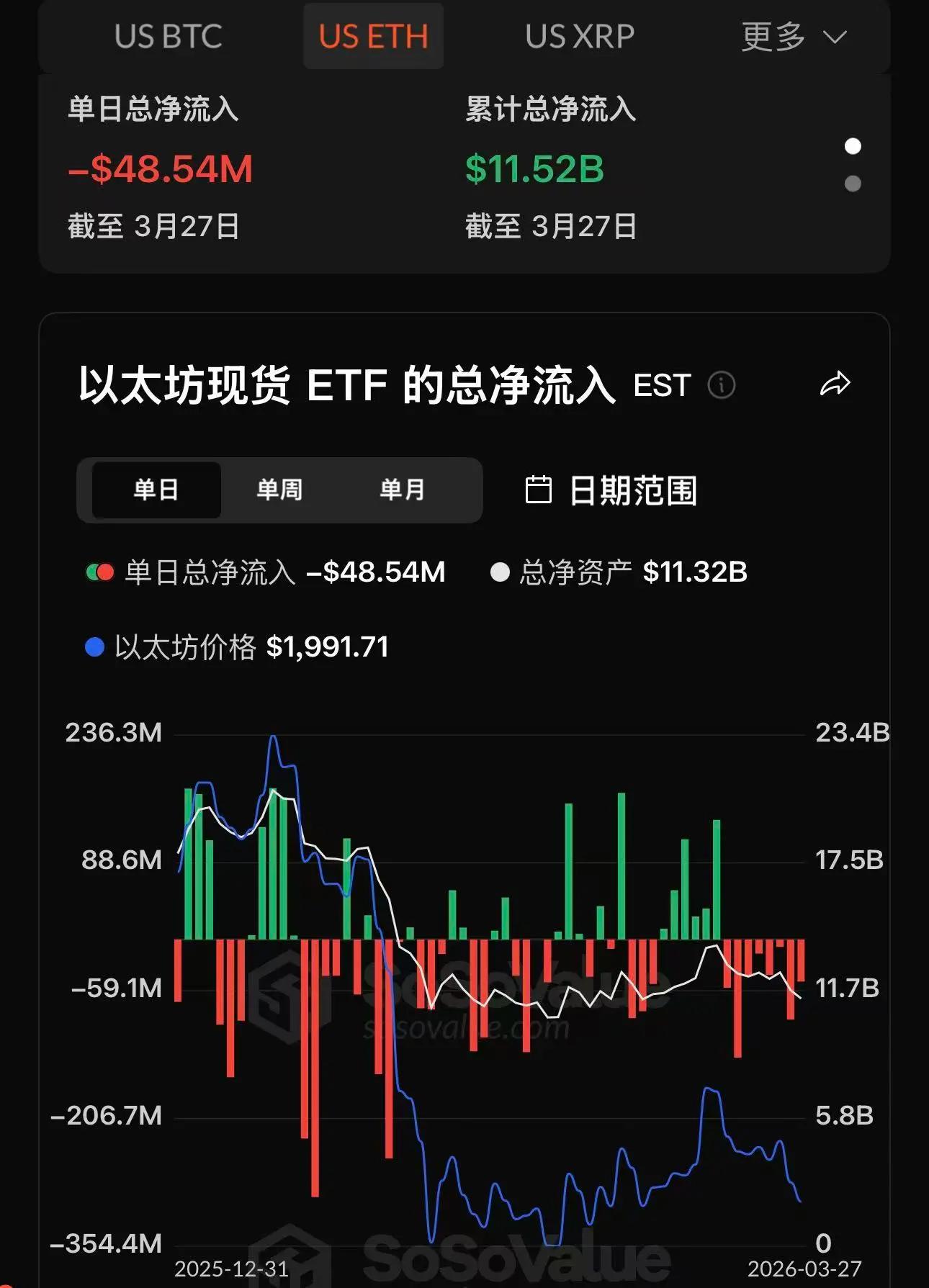The height and width of the screenshot is (1288, 929).
Task: Select the 单日 view
Action: [156, 490]
